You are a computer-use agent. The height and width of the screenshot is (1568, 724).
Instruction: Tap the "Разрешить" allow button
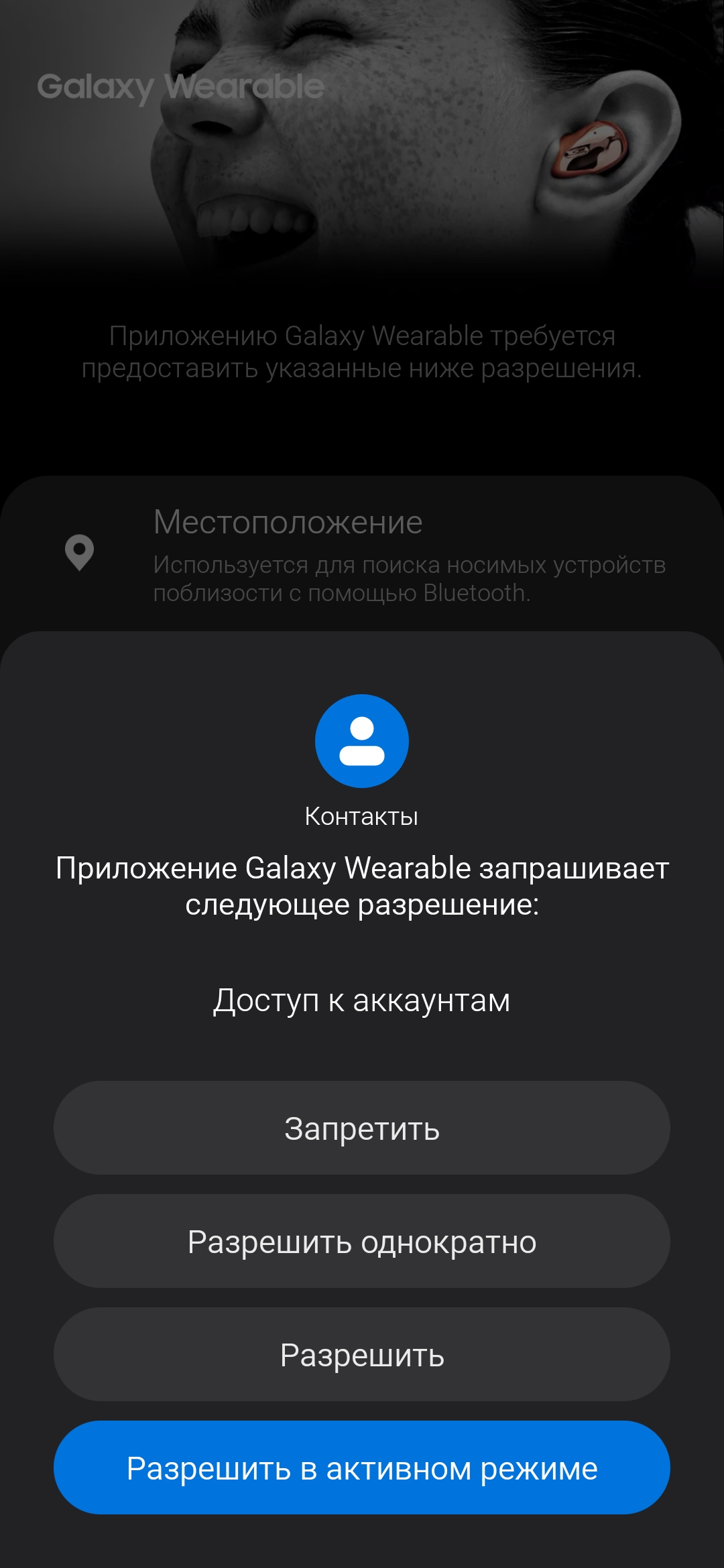click(x=362, y=1355)
